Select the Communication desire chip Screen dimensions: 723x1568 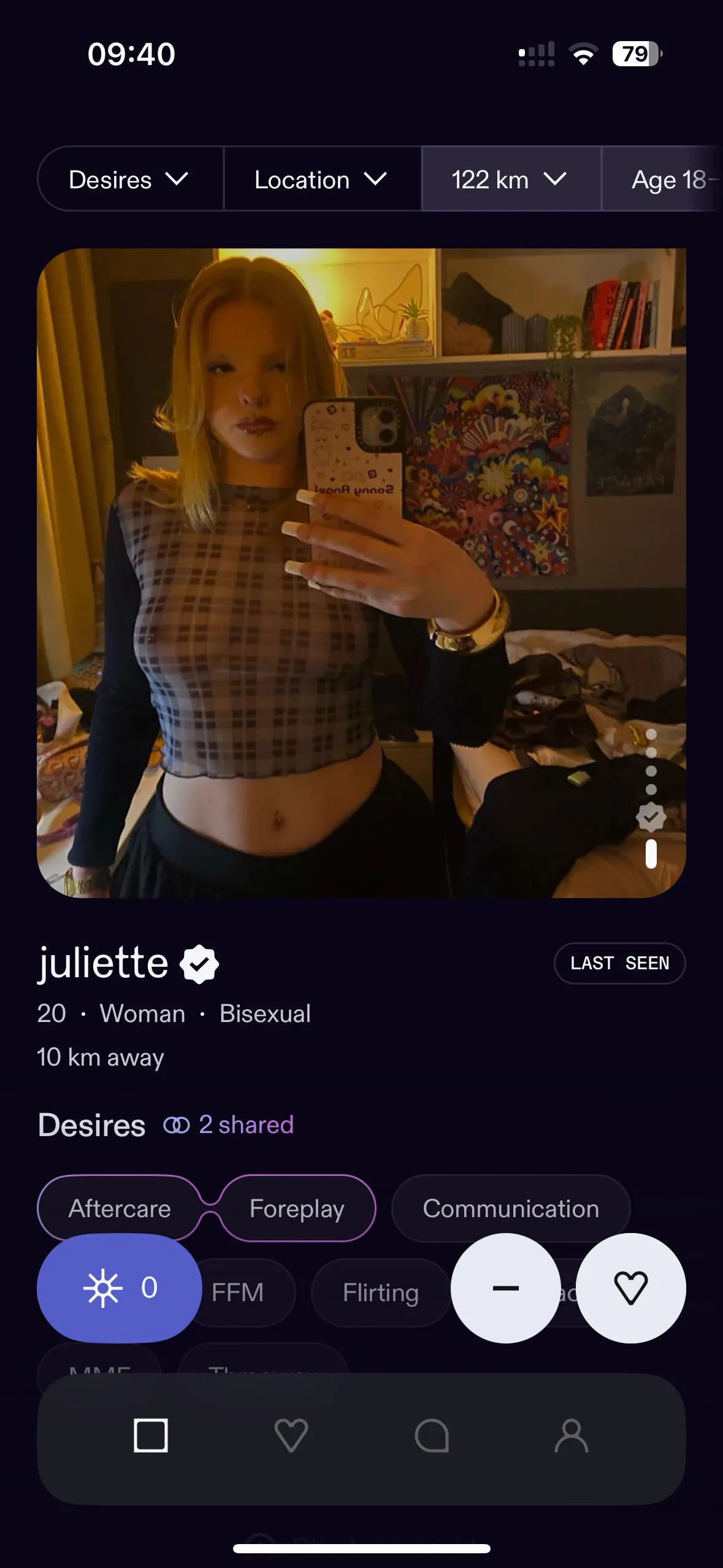tap(510, 1209)
